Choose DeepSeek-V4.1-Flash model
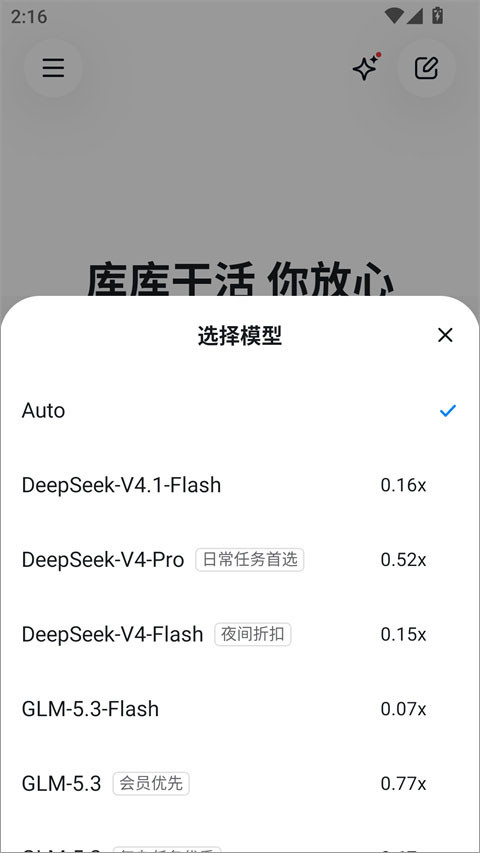This screenshot has height=853, width=480. (240, 485)
